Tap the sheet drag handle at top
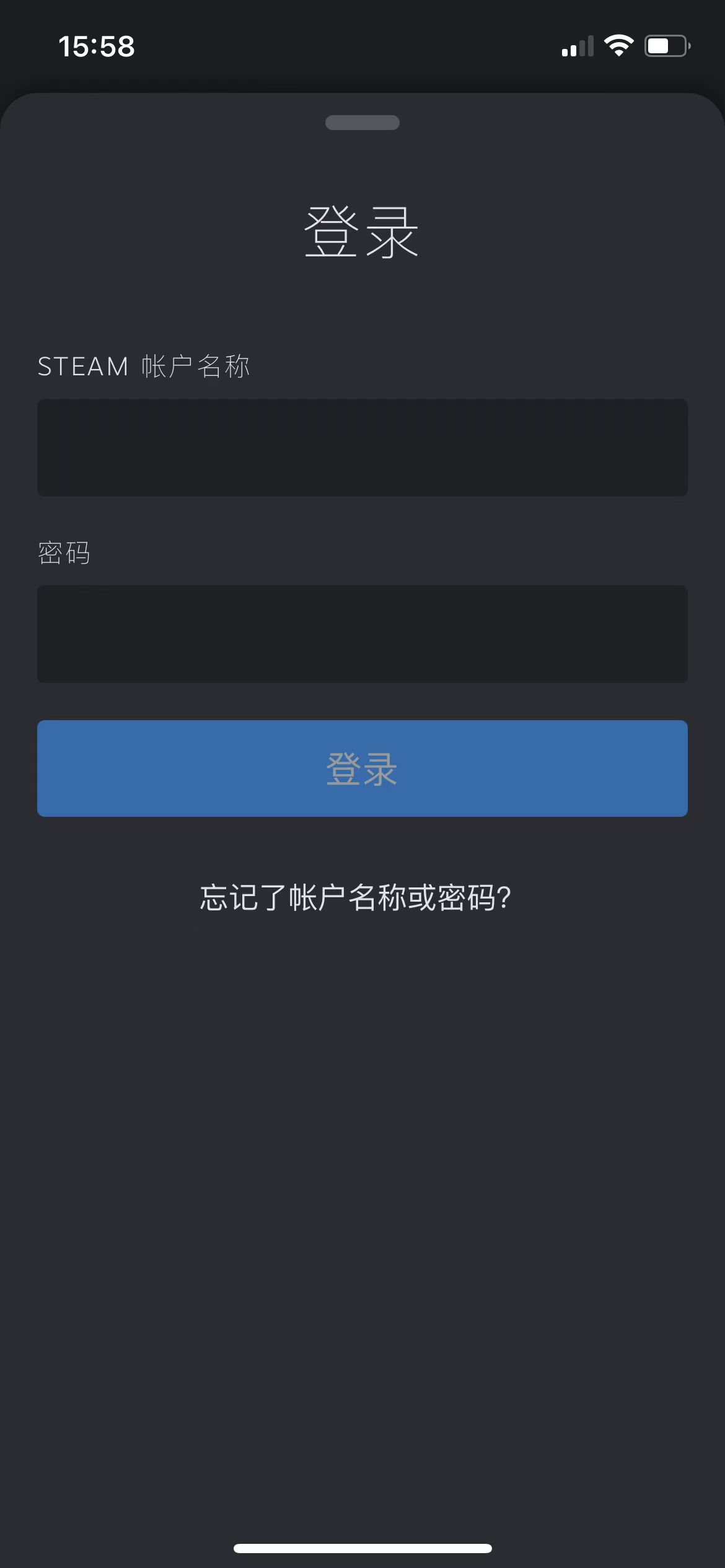Image resolution: width=725 pixels, height=1568 pixels. pyautogui.click(x=362, y=122)
